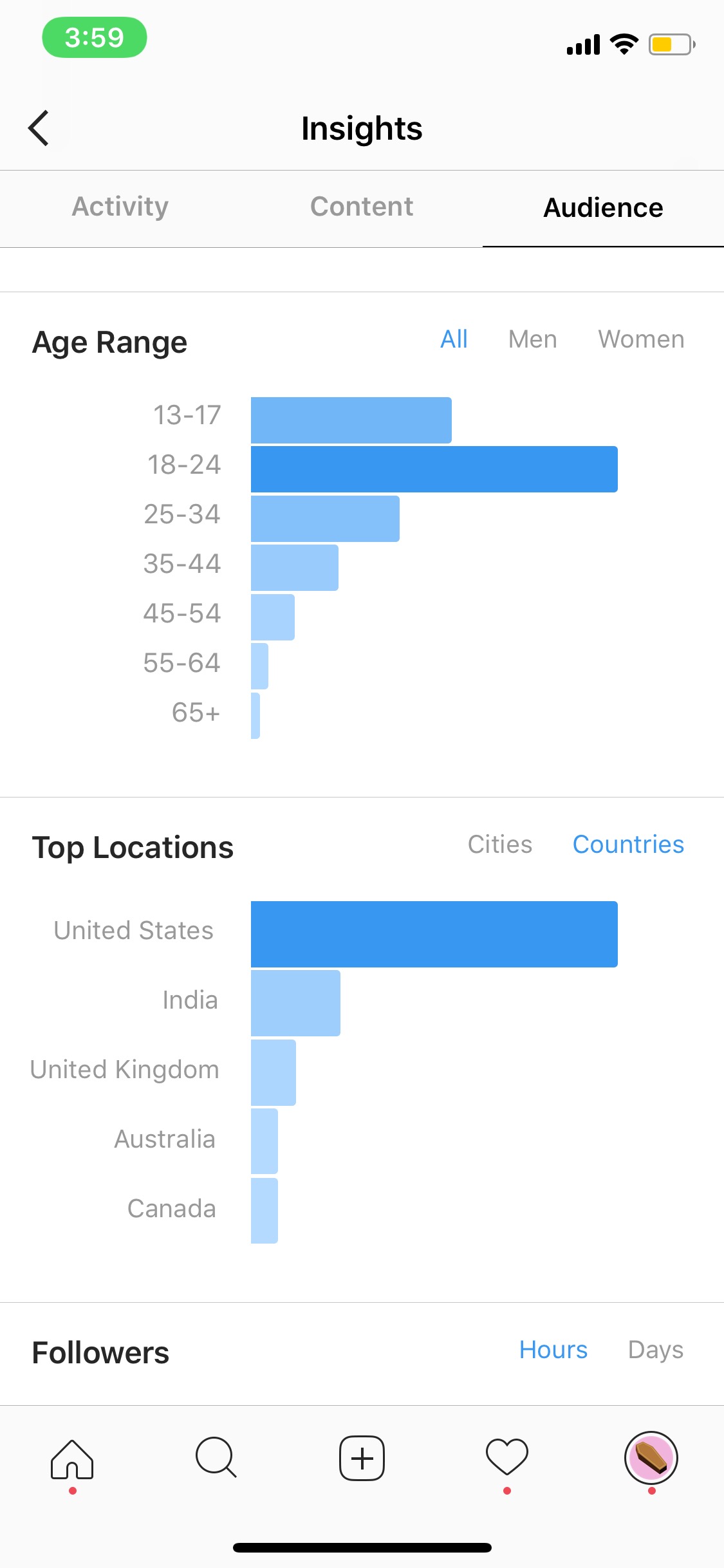This screenshot has width=724, height=1568.
Task: Show top locations by Cities
Action: pyautogui.click(x=500, y=845)
